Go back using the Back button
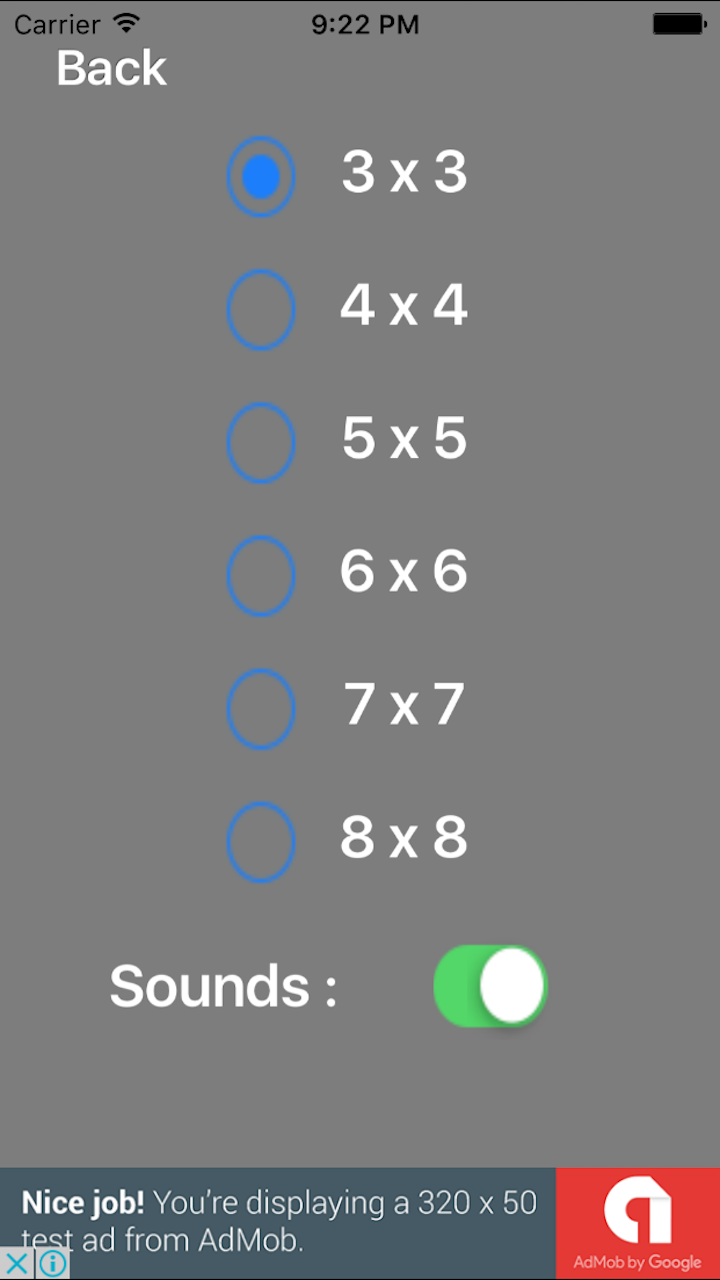This screenshot has height=1280, width=720. (x=111, y=68)
